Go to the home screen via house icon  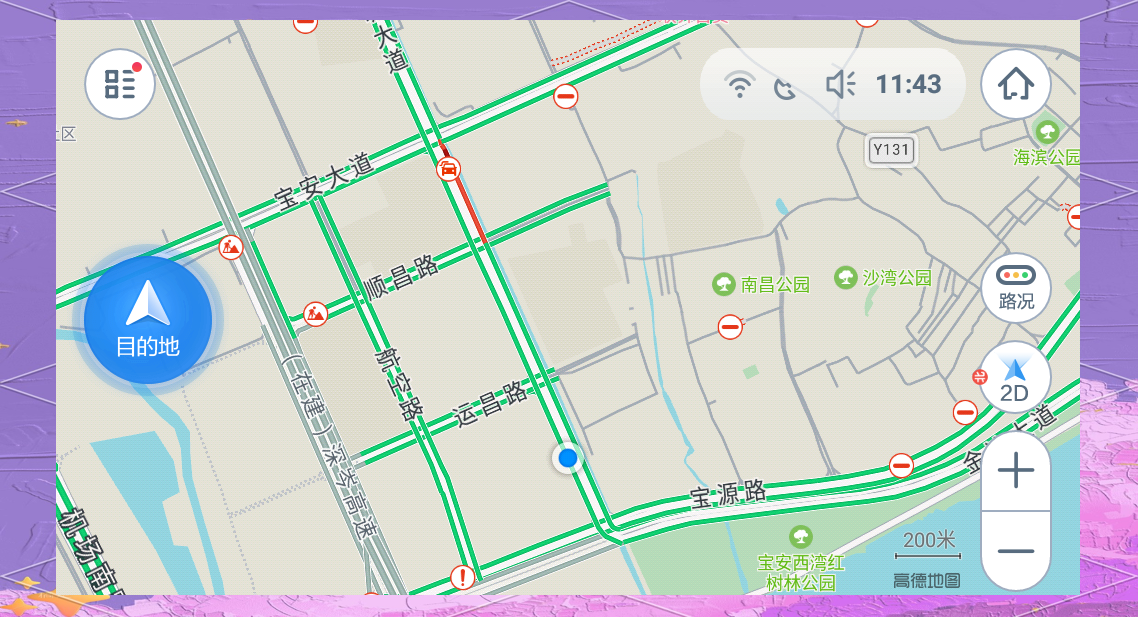(1015, 84)
